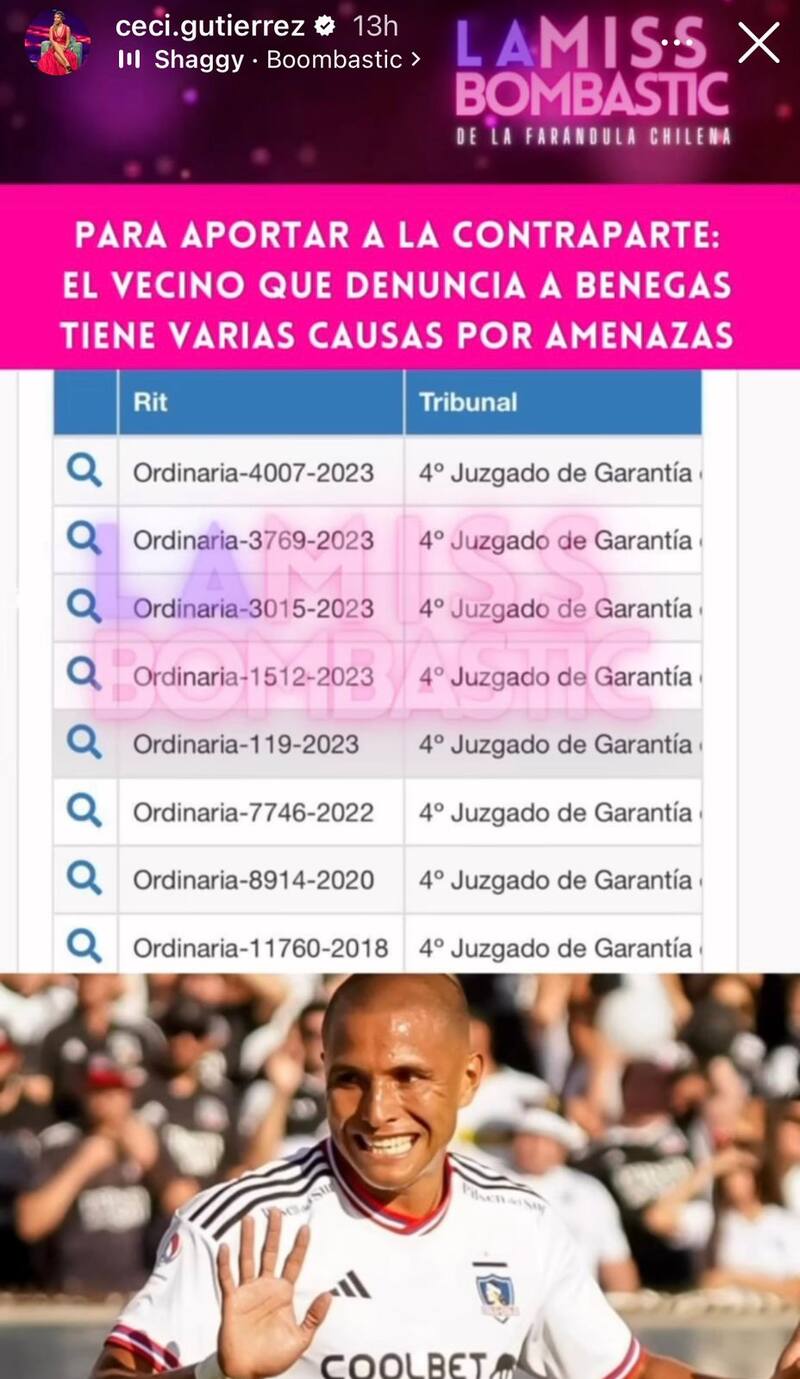Visit ceci.gutierrez's profile via the username
This screenshot has height=1379, width=800.
(210, 26)
